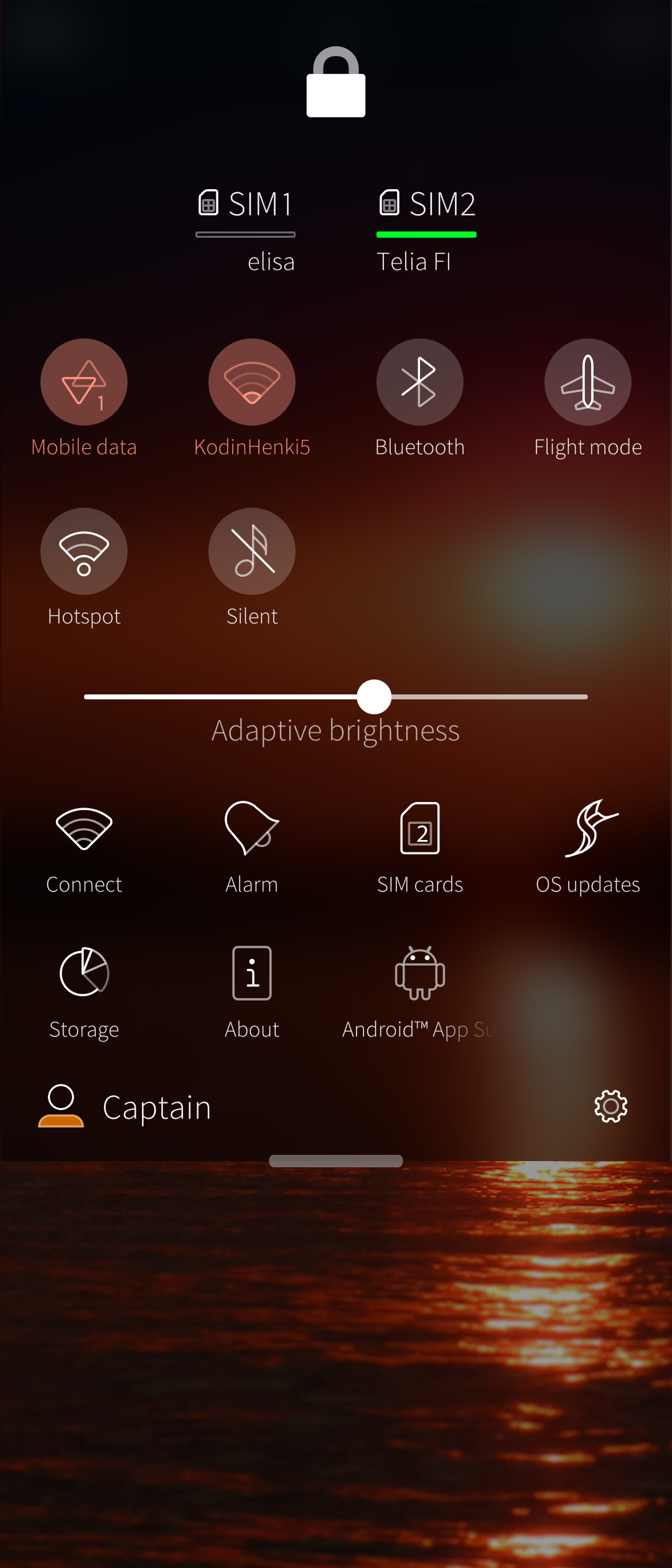Tap the lock icon to lock device

[335, 83]
